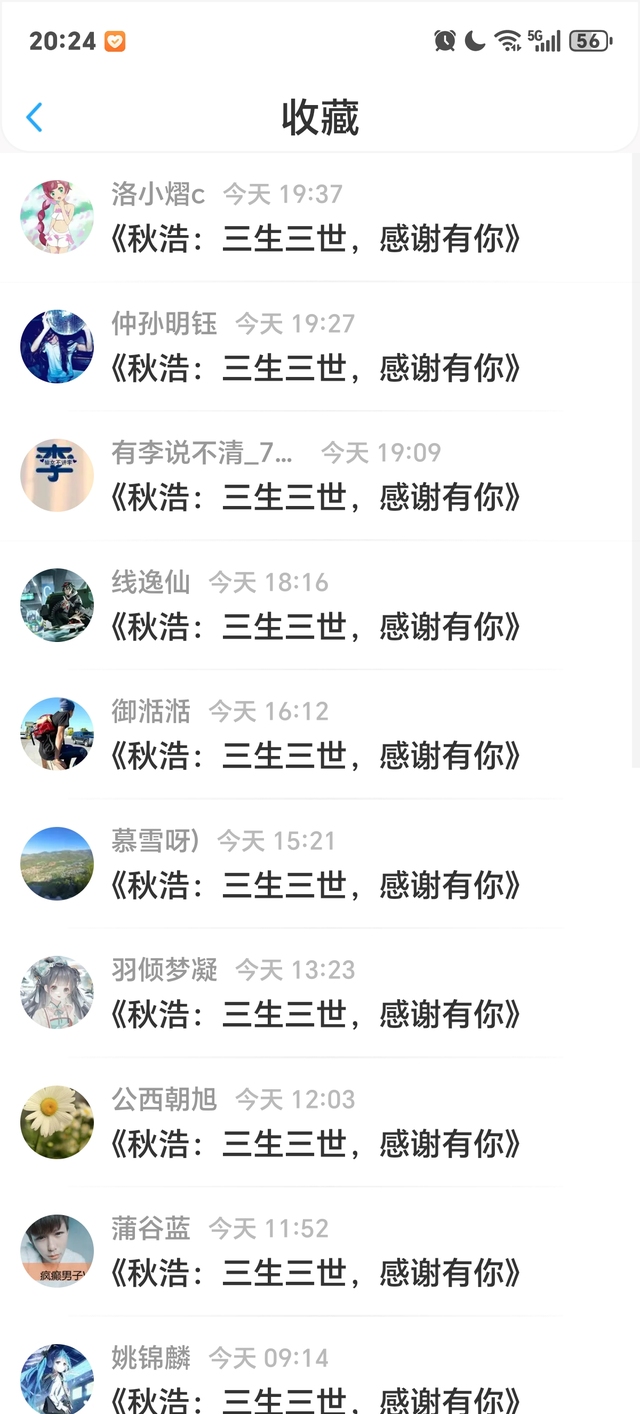Open the collected item from 御湉湉

point(316,756)
